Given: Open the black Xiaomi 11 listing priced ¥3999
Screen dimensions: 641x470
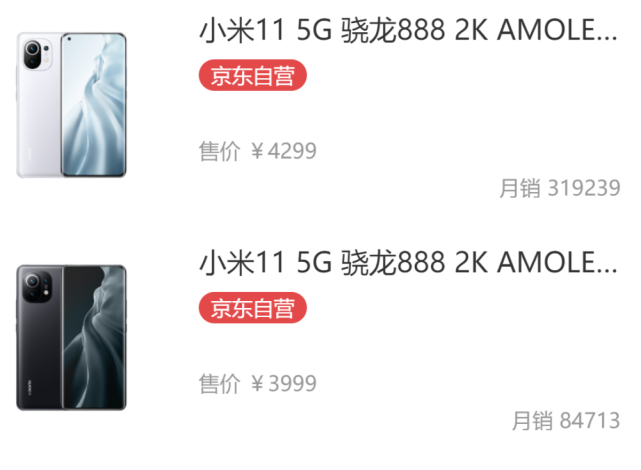Looking at the screenshot, I should (x=408, y=263).
